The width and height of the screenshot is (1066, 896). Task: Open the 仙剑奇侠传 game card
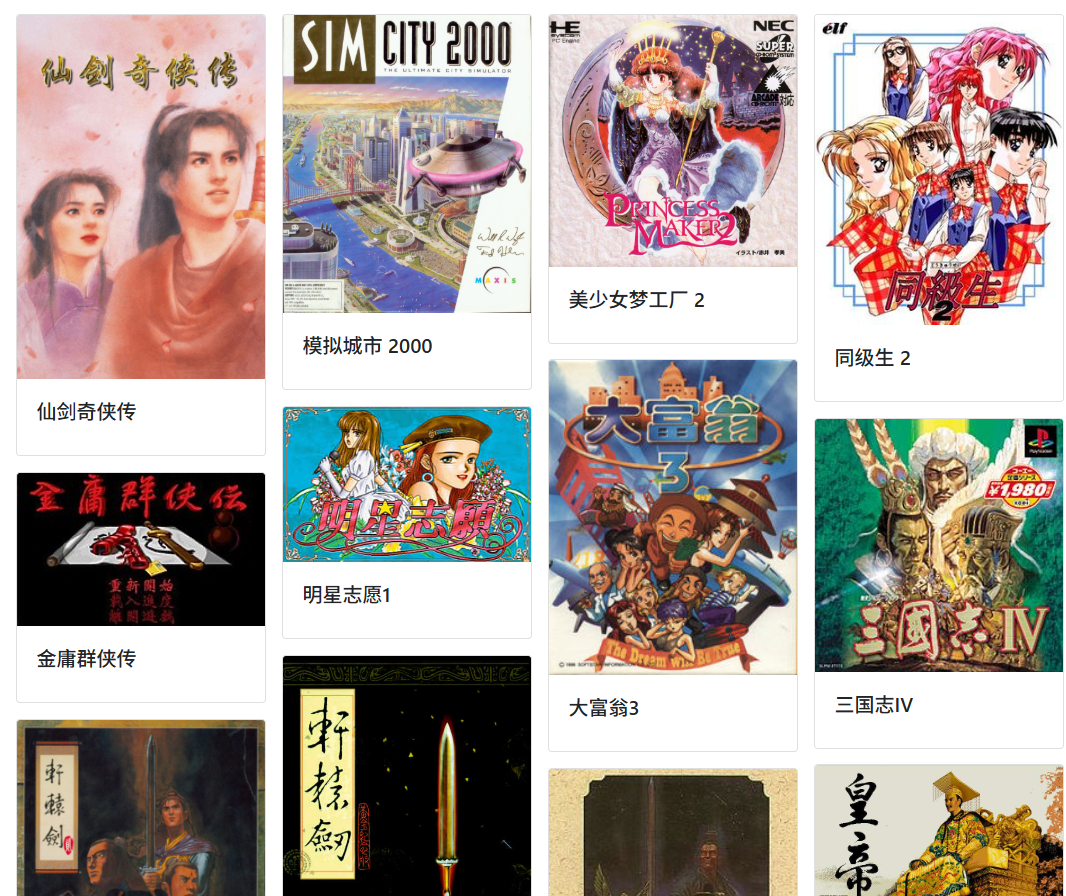[x=141, y=235]
